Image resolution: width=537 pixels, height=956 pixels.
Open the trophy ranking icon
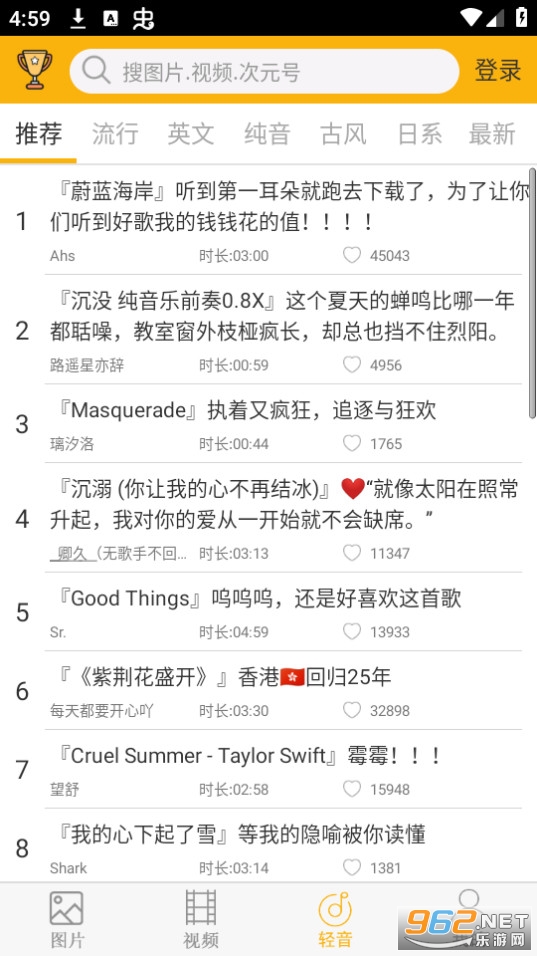pyautogui.click(x=35, y=70)
